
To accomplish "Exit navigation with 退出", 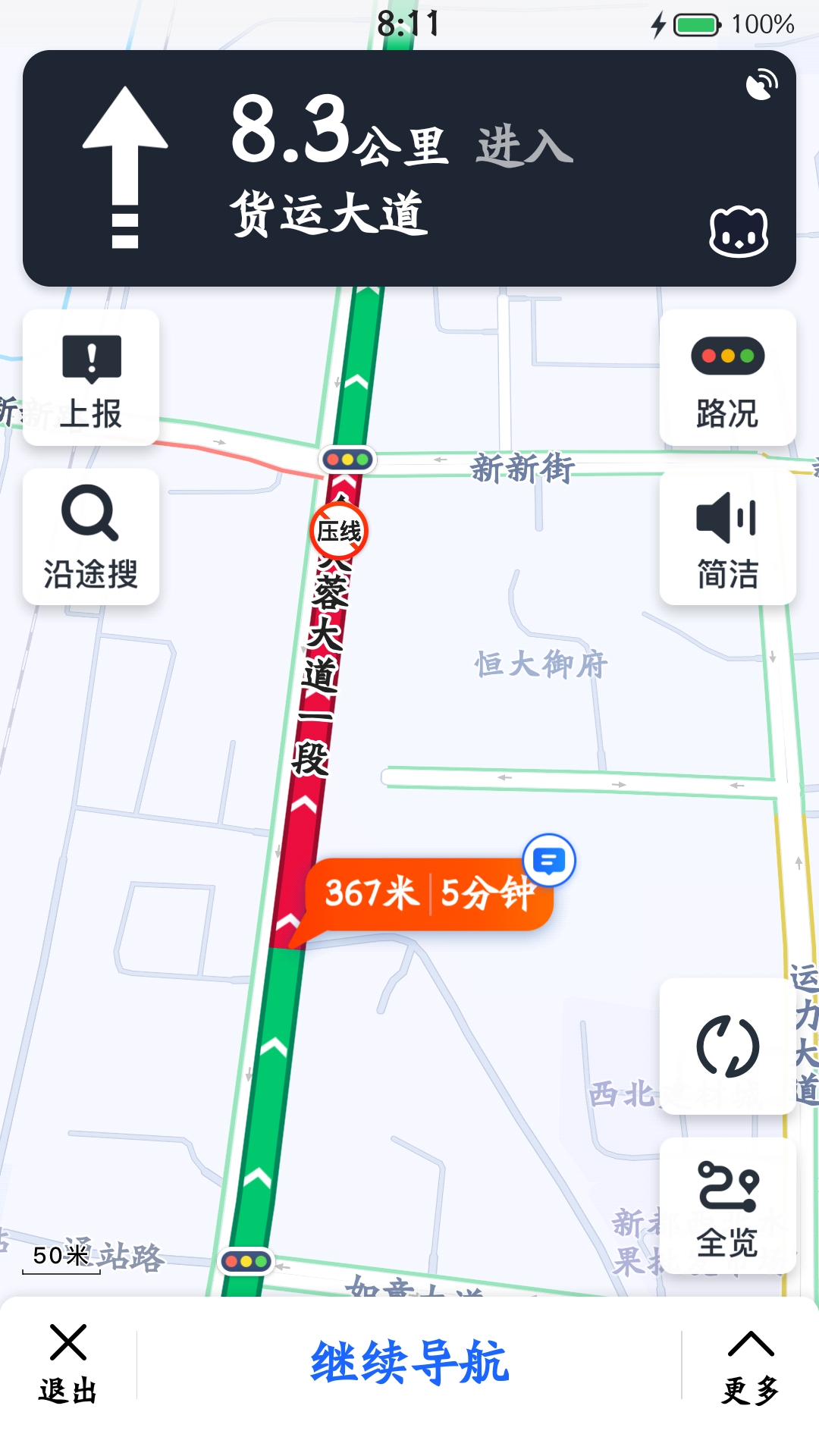I will tap(68, 1363).
